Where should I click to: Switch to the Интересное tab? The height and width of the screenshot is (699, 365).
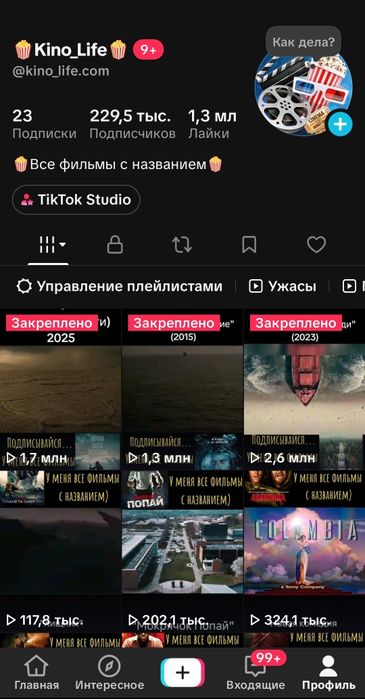click(x=109, y=673)
